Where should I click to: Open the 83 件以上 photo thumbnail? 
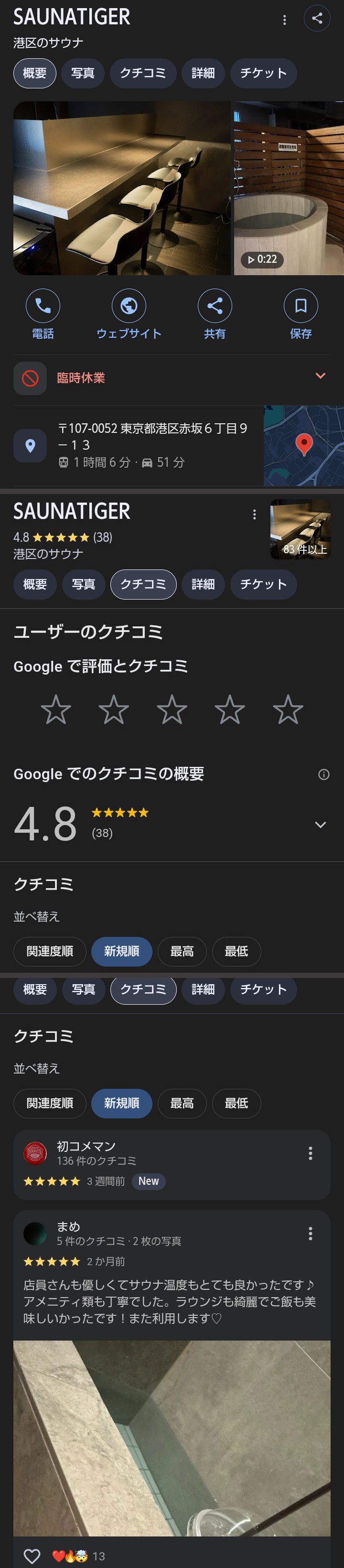(x=300, y=529)
